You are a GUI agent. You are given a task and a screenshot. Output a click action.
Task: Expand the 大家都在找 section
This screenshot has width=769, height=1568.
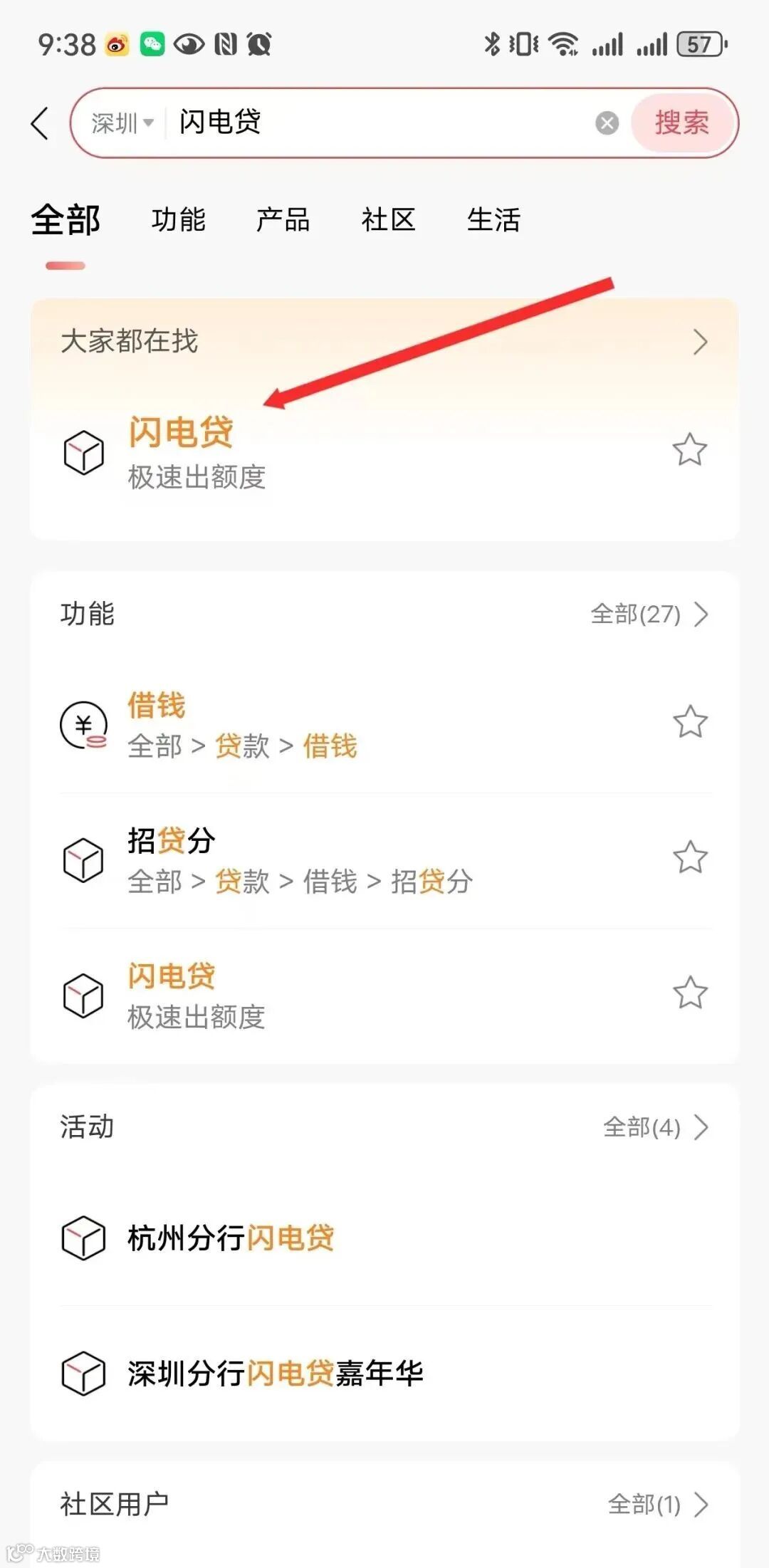[x=700, y=343]
